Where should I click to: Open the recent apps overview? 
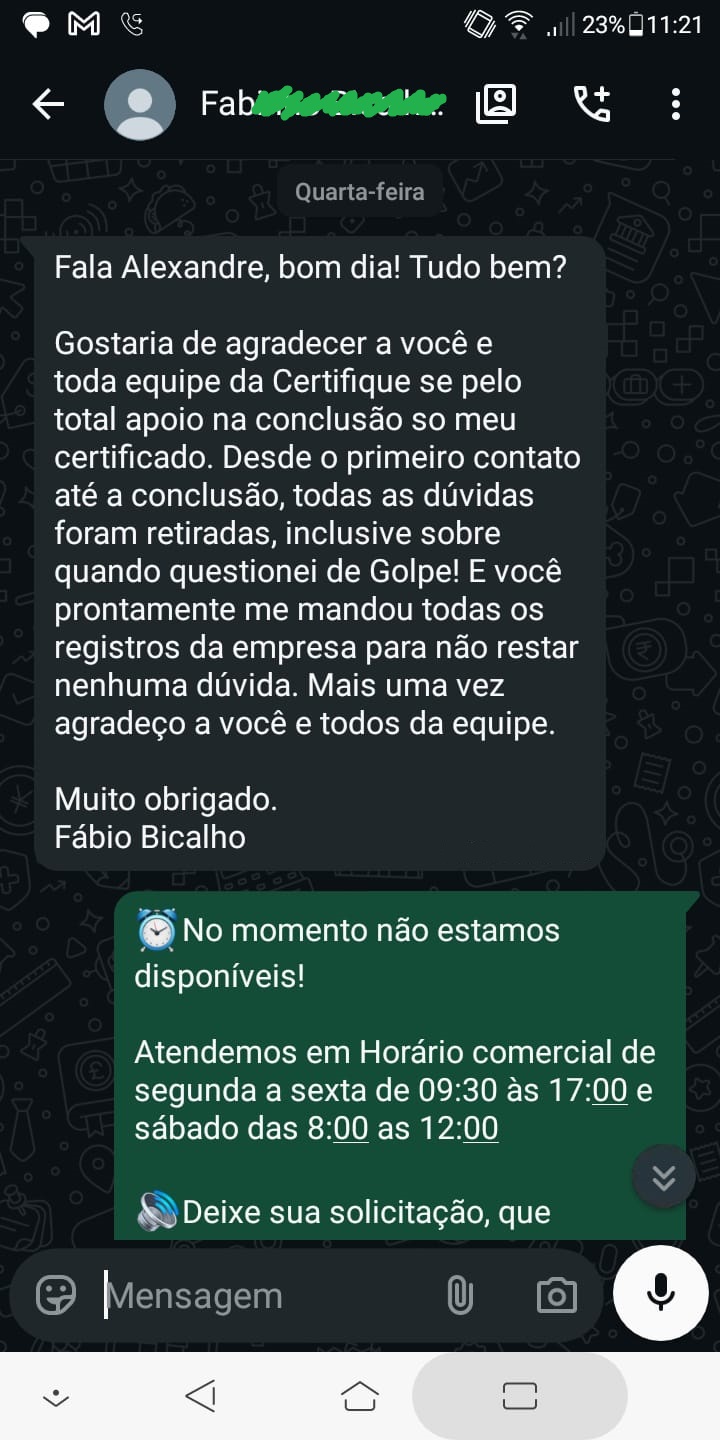point(520,1396)
